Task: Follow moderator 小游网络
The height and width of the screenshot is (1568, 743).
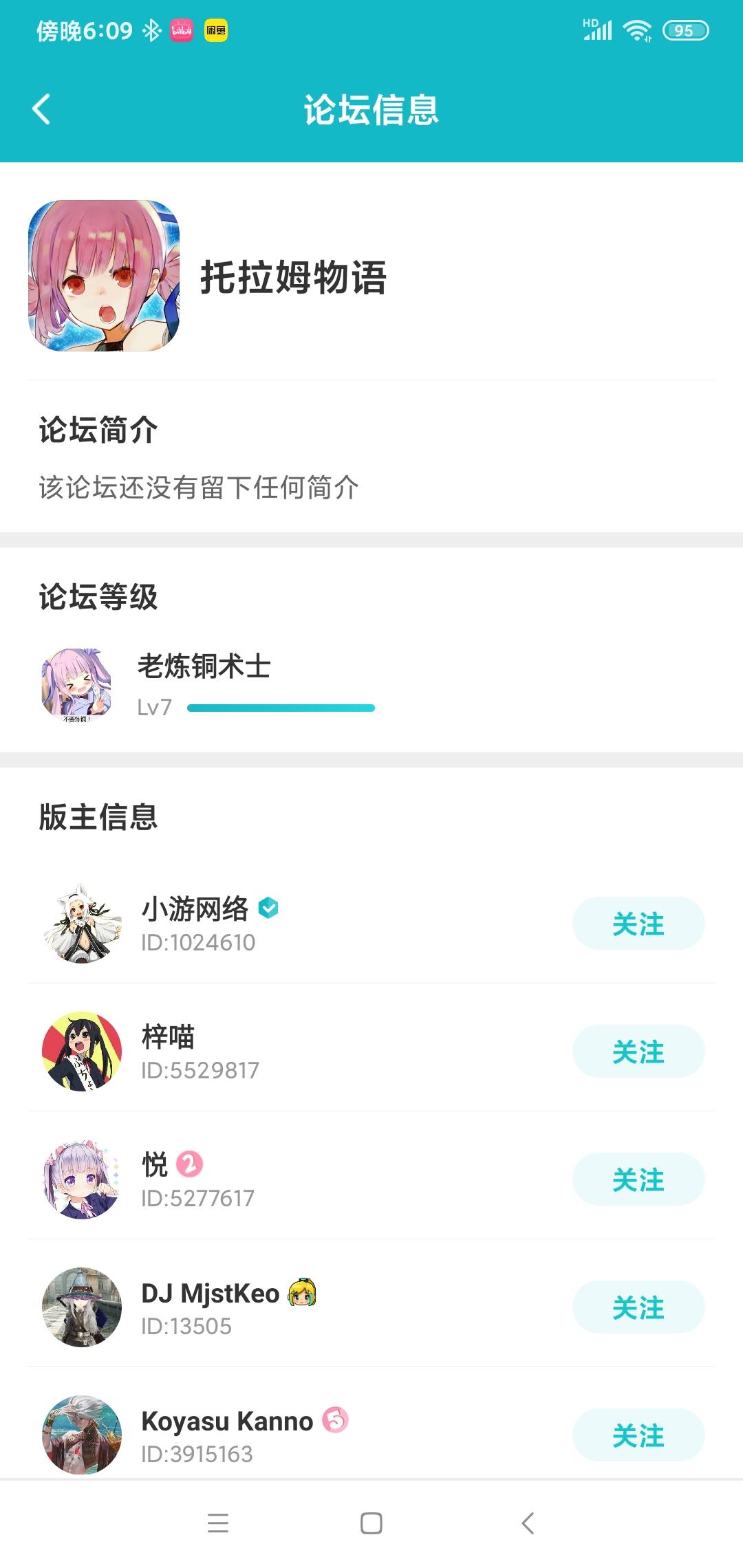Action: pyautogui.click(x=638, y=924)
